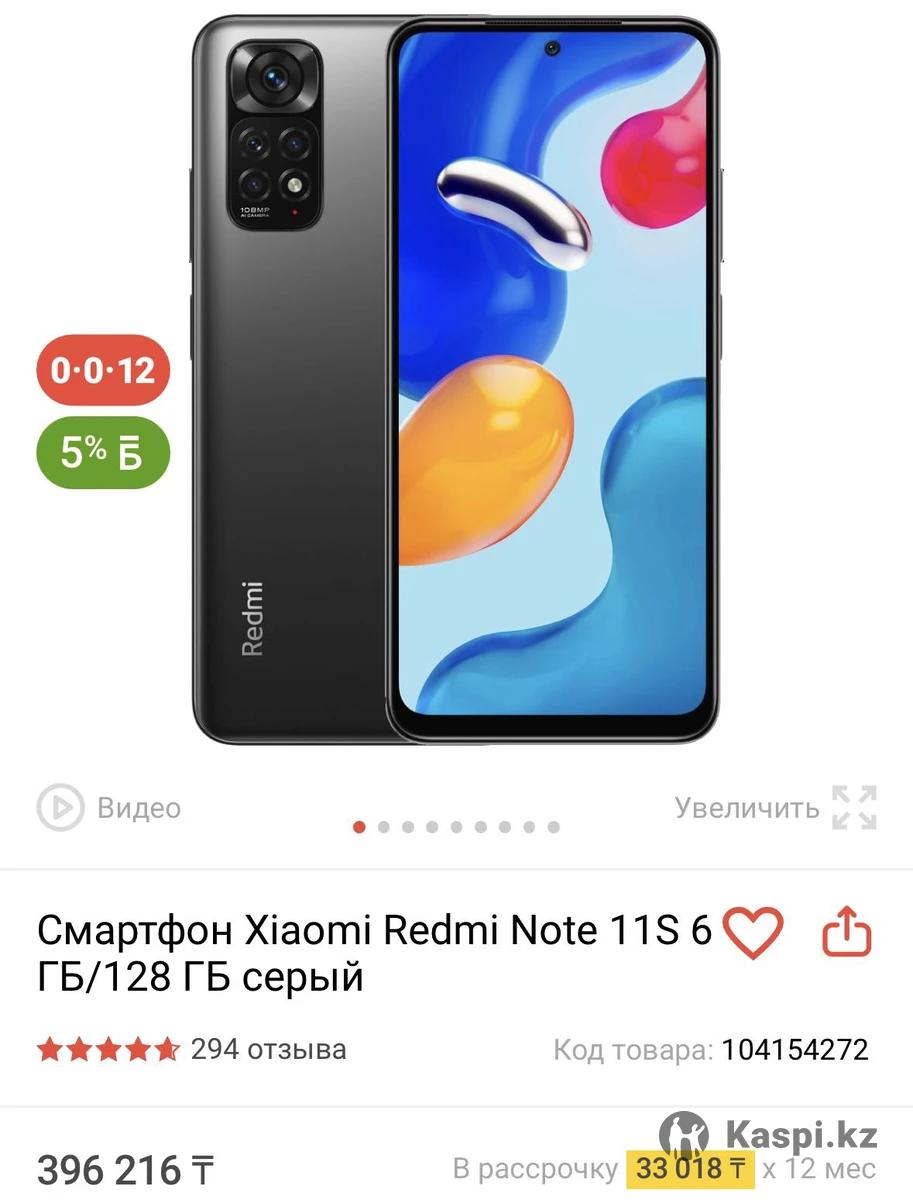Select the second photo indicator dot
Viewport: 913px width, 1200px height.
(x=383, y=827)
